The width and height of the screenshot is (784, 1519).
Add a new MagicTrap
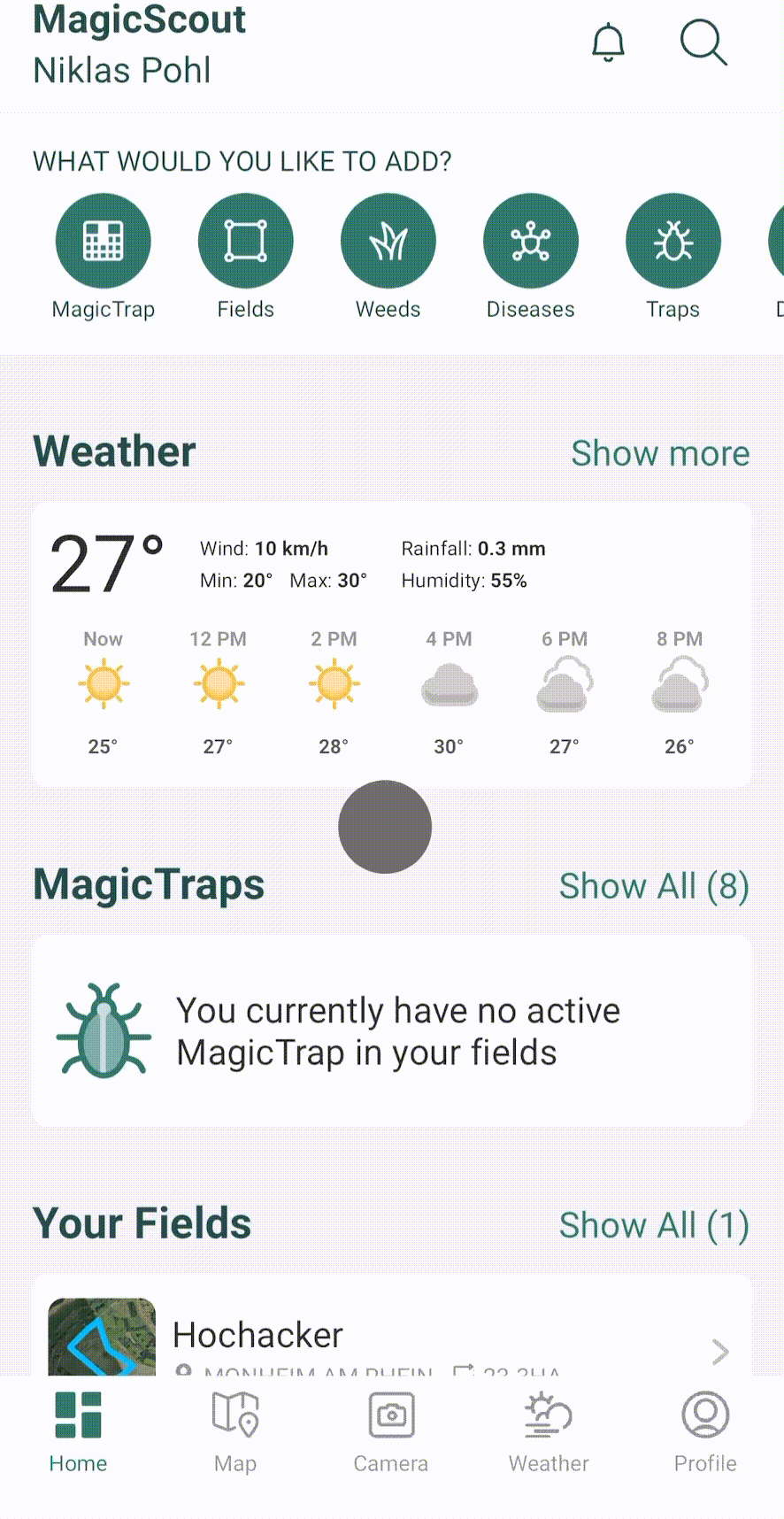pos(104,241)
